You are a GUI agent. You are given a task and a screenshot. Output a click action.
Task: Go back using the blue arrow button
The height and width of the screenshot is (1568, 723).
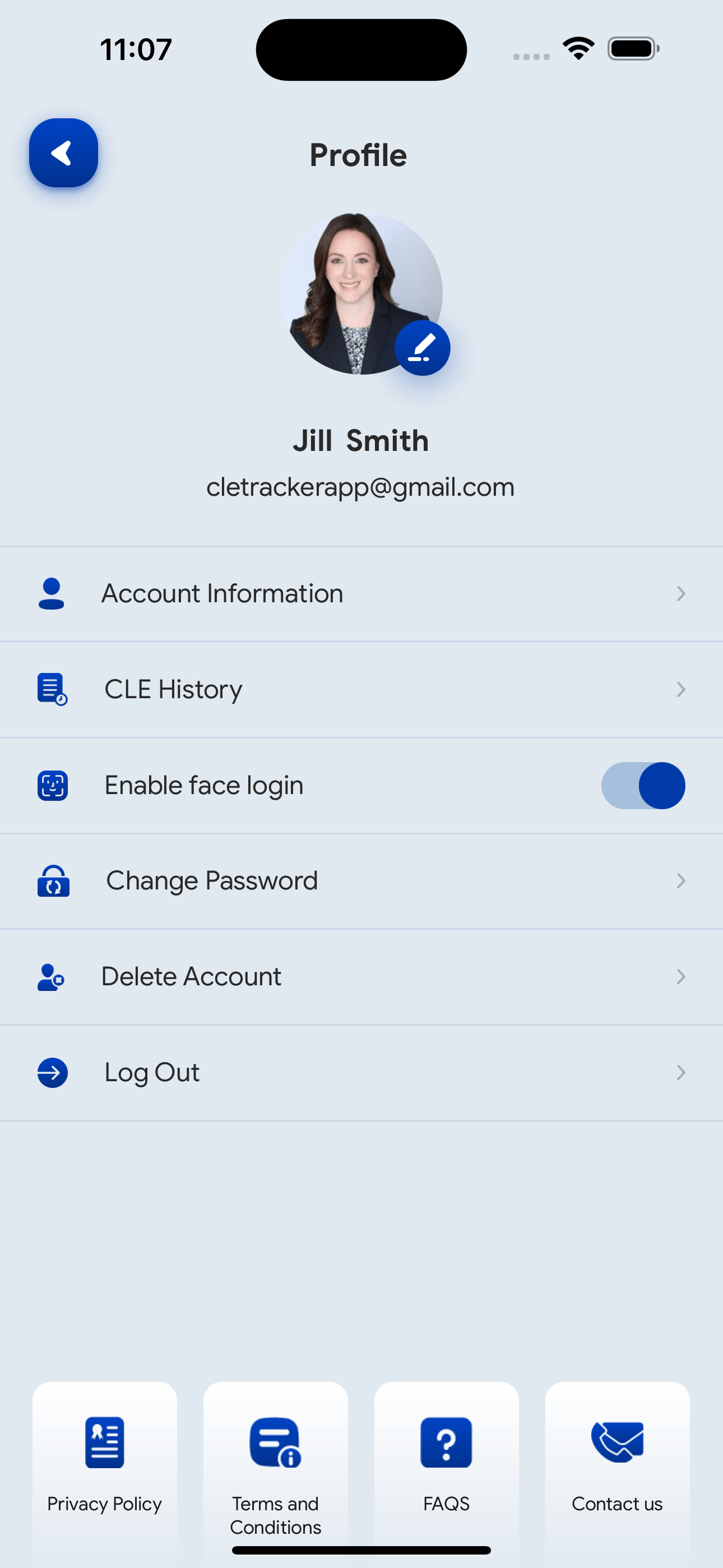click(x=63, y=153)
